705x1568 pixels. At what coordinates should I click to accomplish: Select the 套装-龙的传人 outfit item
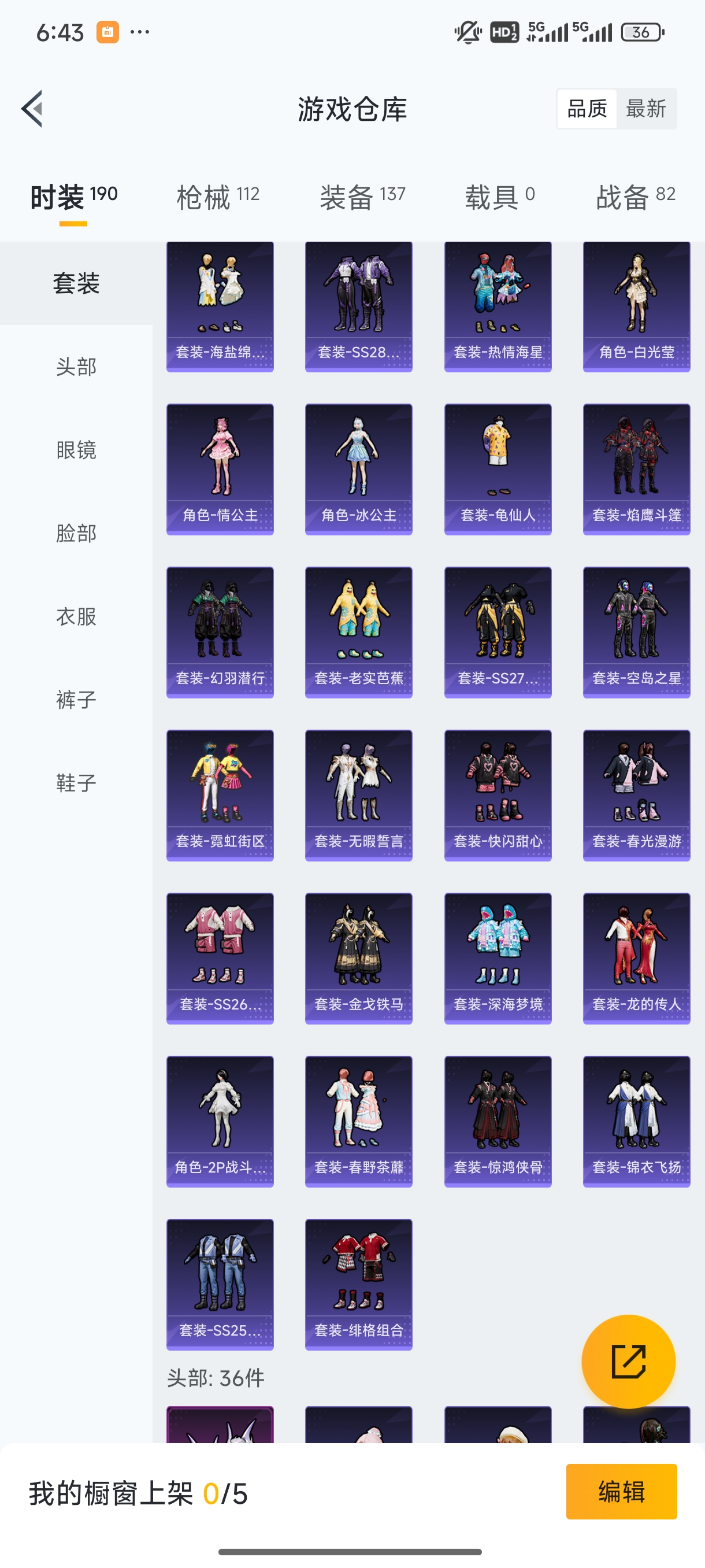coord(637,959)
